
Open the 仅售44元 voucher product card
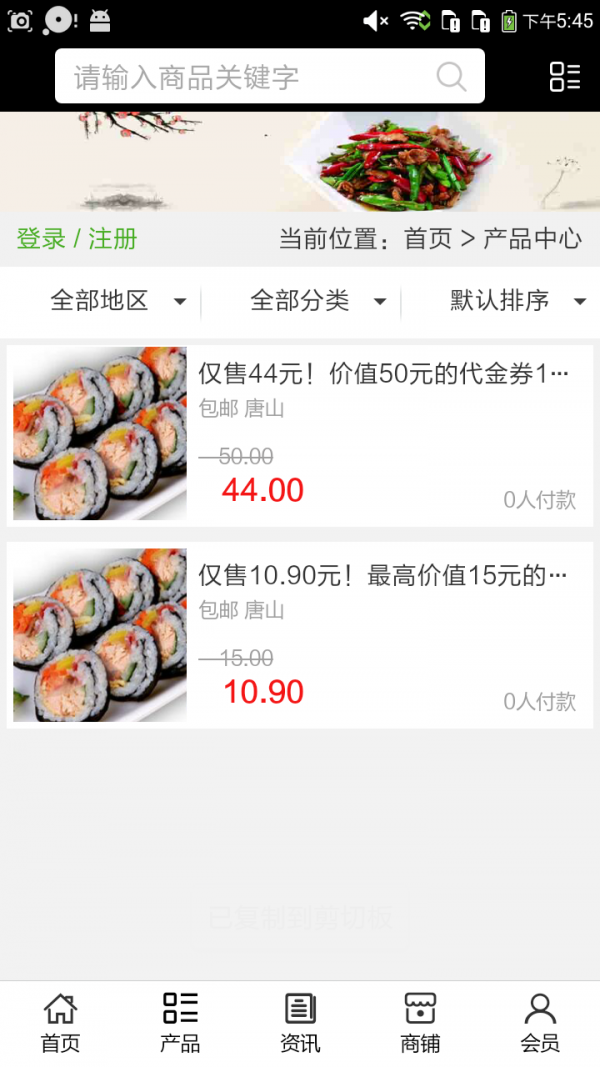[300, 435]
